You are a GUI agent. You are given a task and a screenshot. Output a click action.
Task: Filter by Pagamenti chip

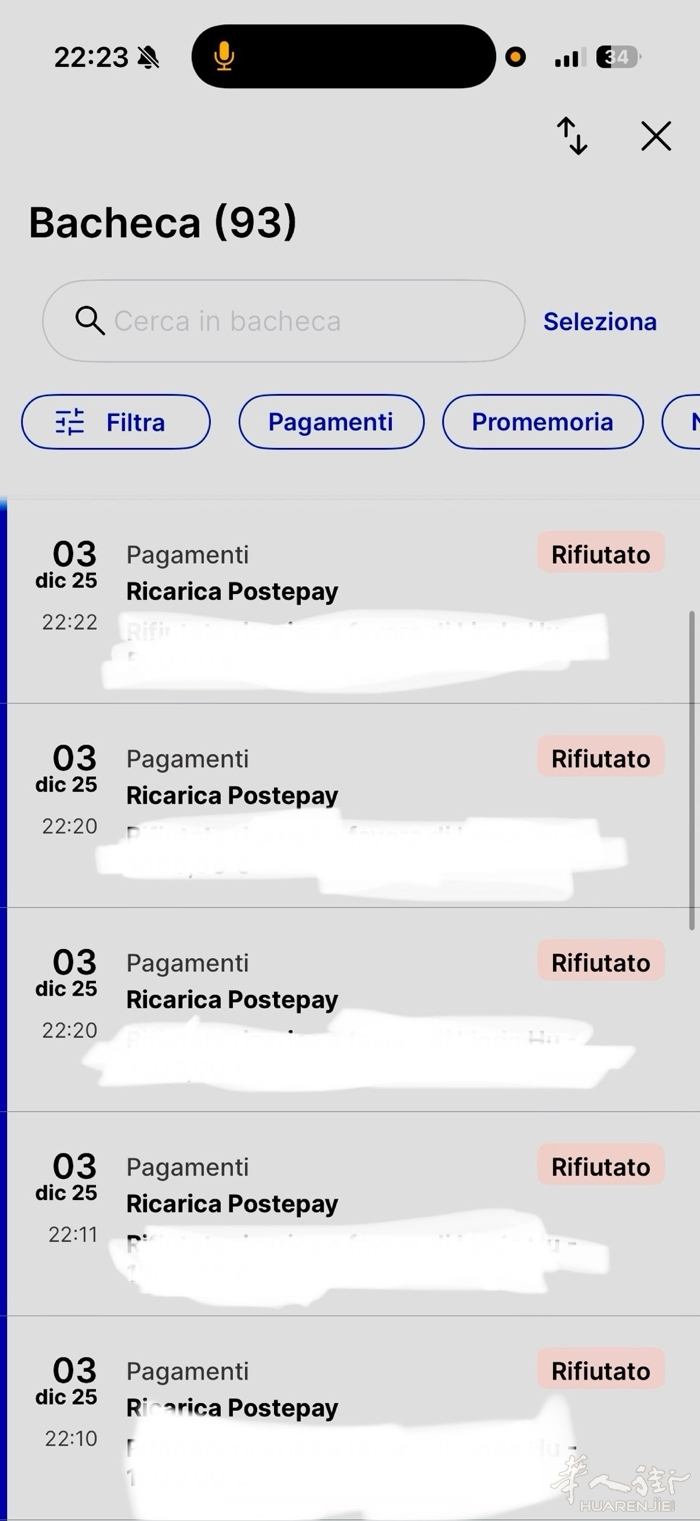tap(331, 422)
